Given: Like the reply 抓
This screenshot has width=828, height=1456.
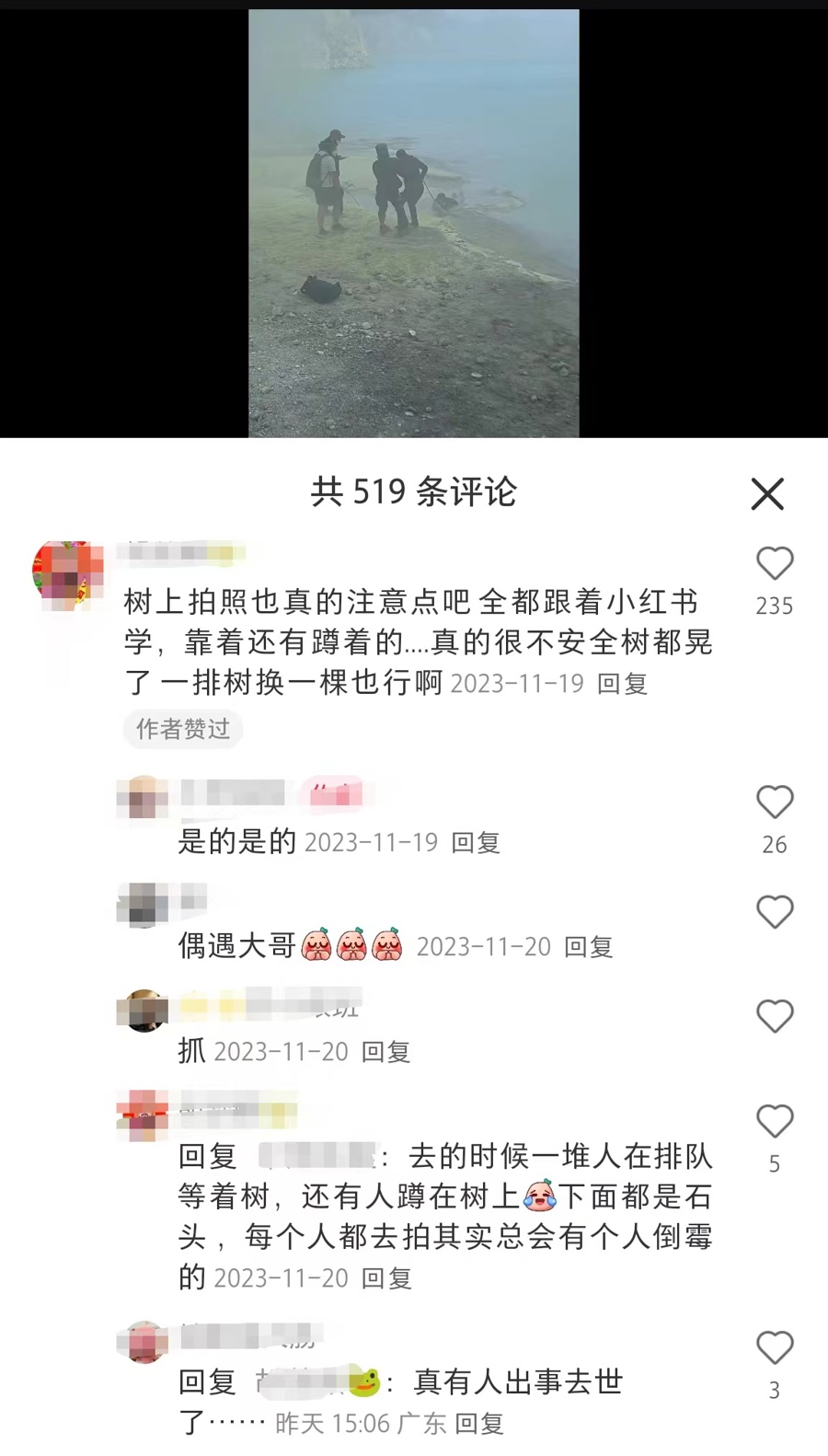Looking at the screenshot, I should pos(775,1017).
